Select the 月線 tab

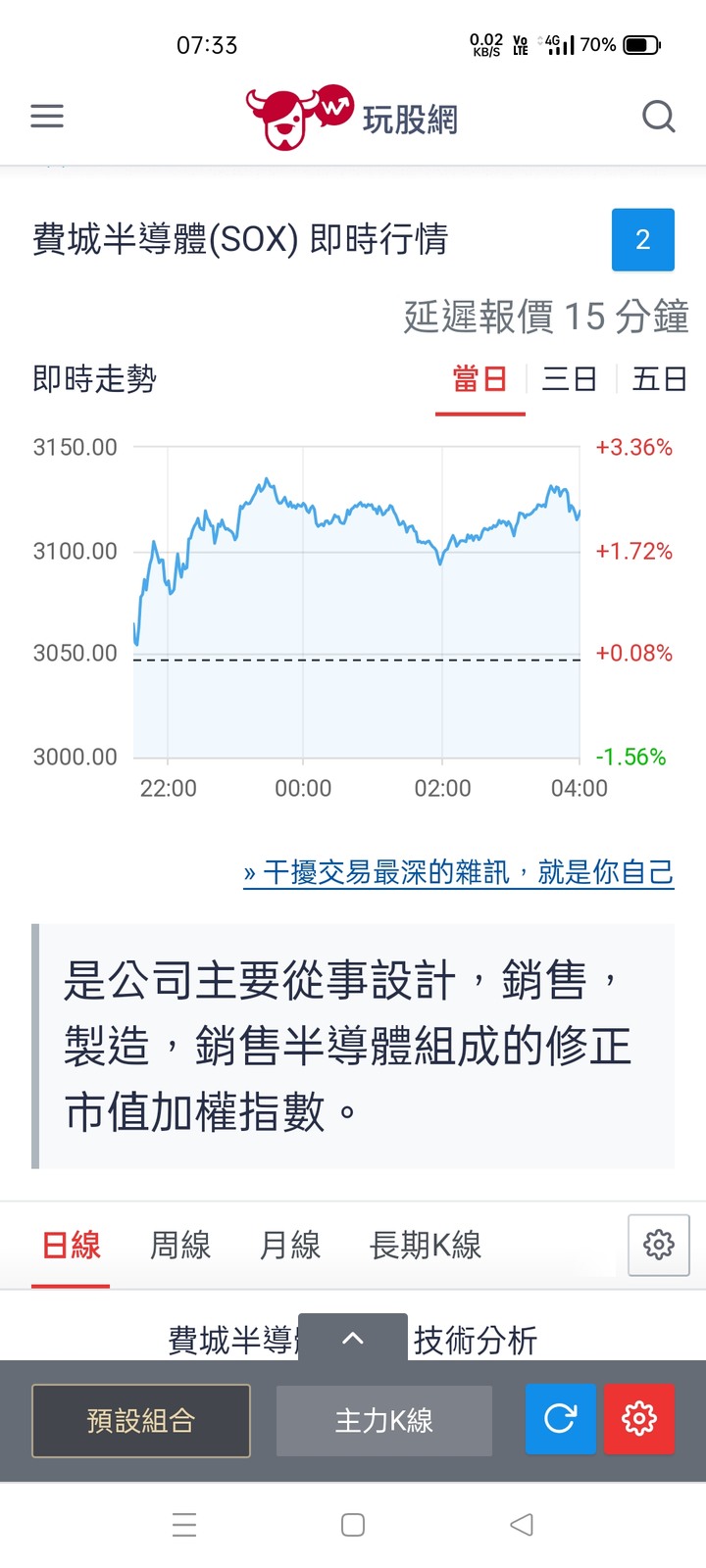coord(290,1246)
